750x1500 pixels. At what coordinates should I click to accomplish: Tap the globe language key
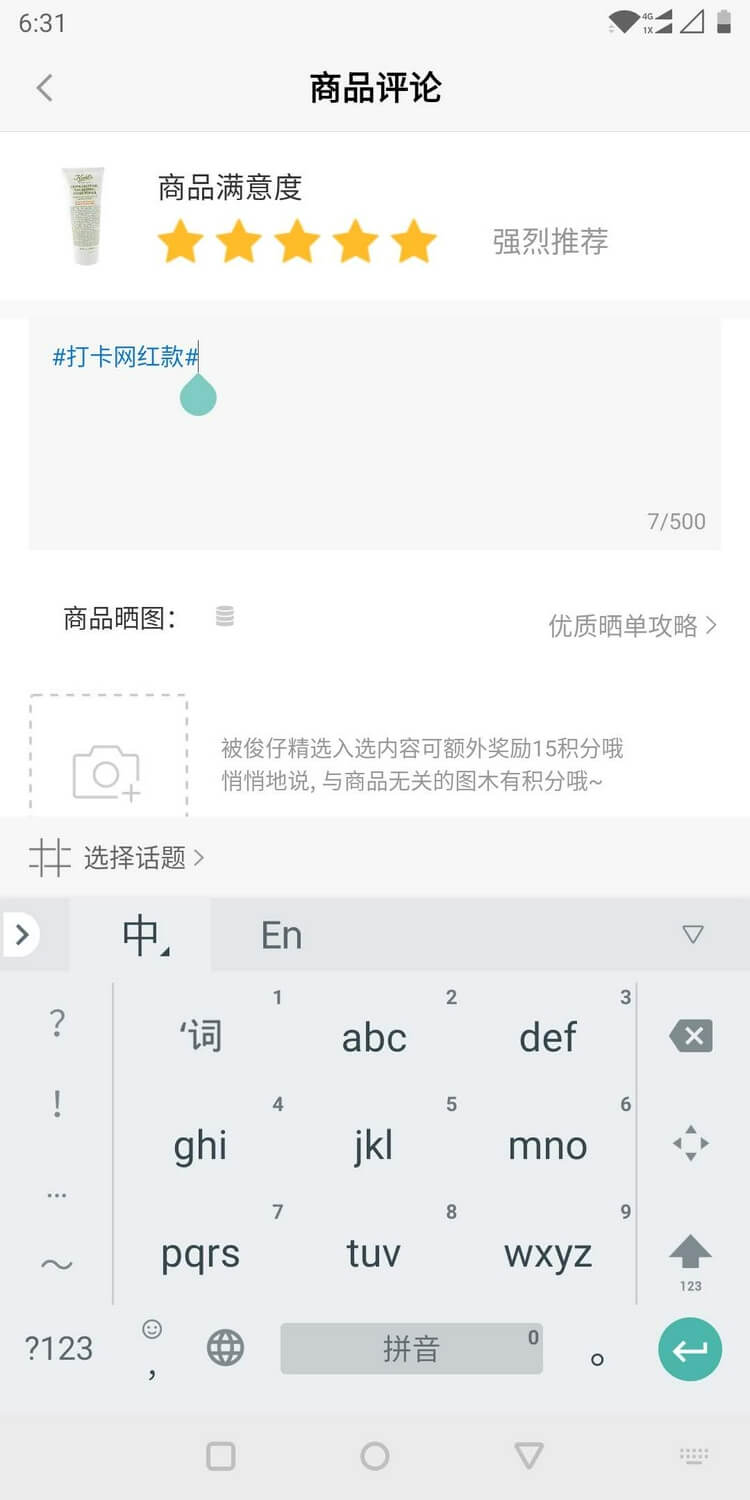point(225,1348)
